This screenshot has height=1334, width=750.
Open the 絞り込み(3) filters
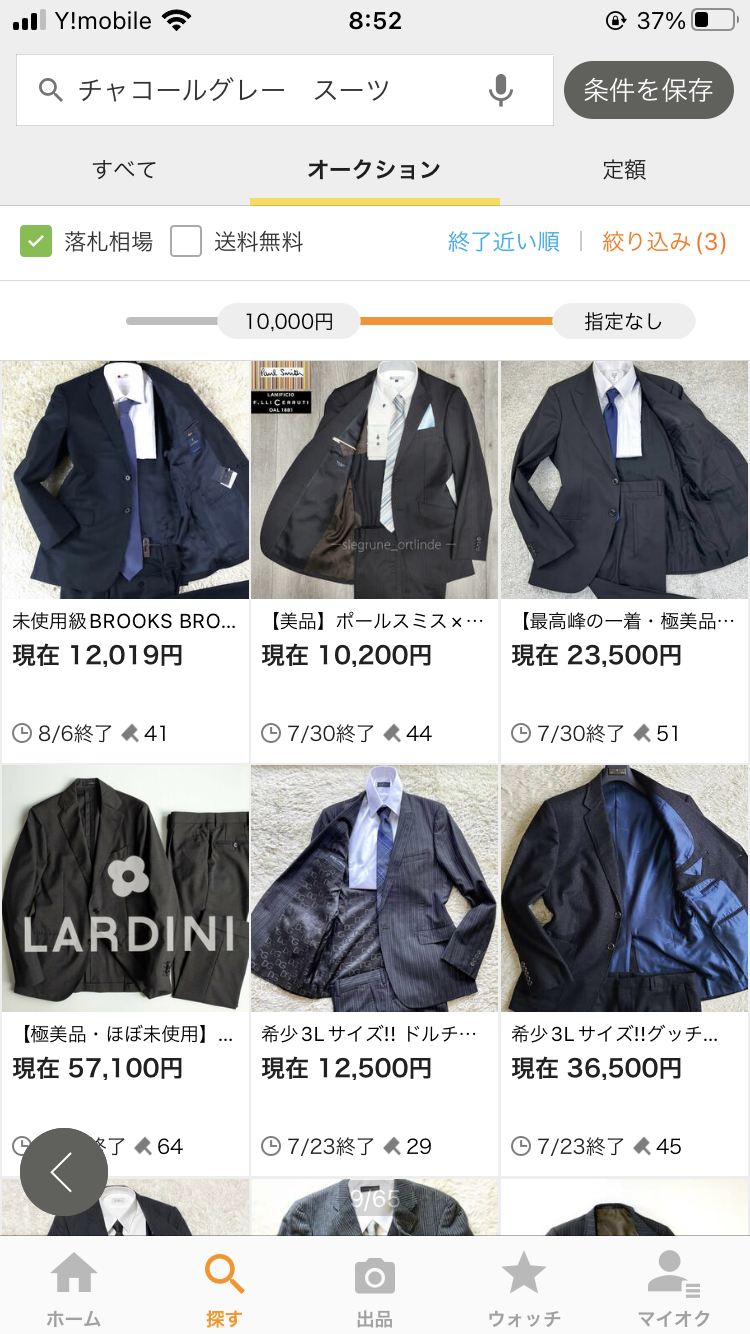[x=664, y=241]
